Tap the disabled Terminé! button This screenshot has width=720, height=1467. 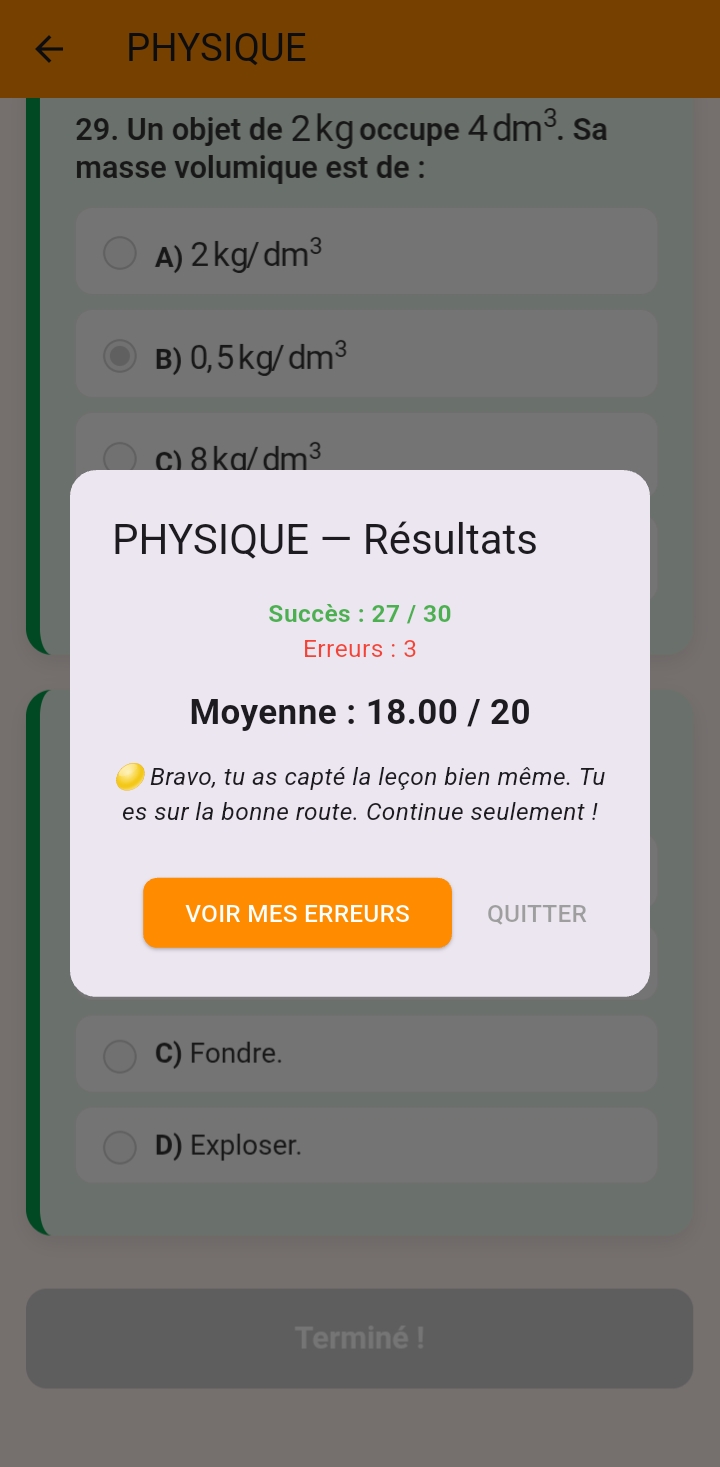point(360,1338)
